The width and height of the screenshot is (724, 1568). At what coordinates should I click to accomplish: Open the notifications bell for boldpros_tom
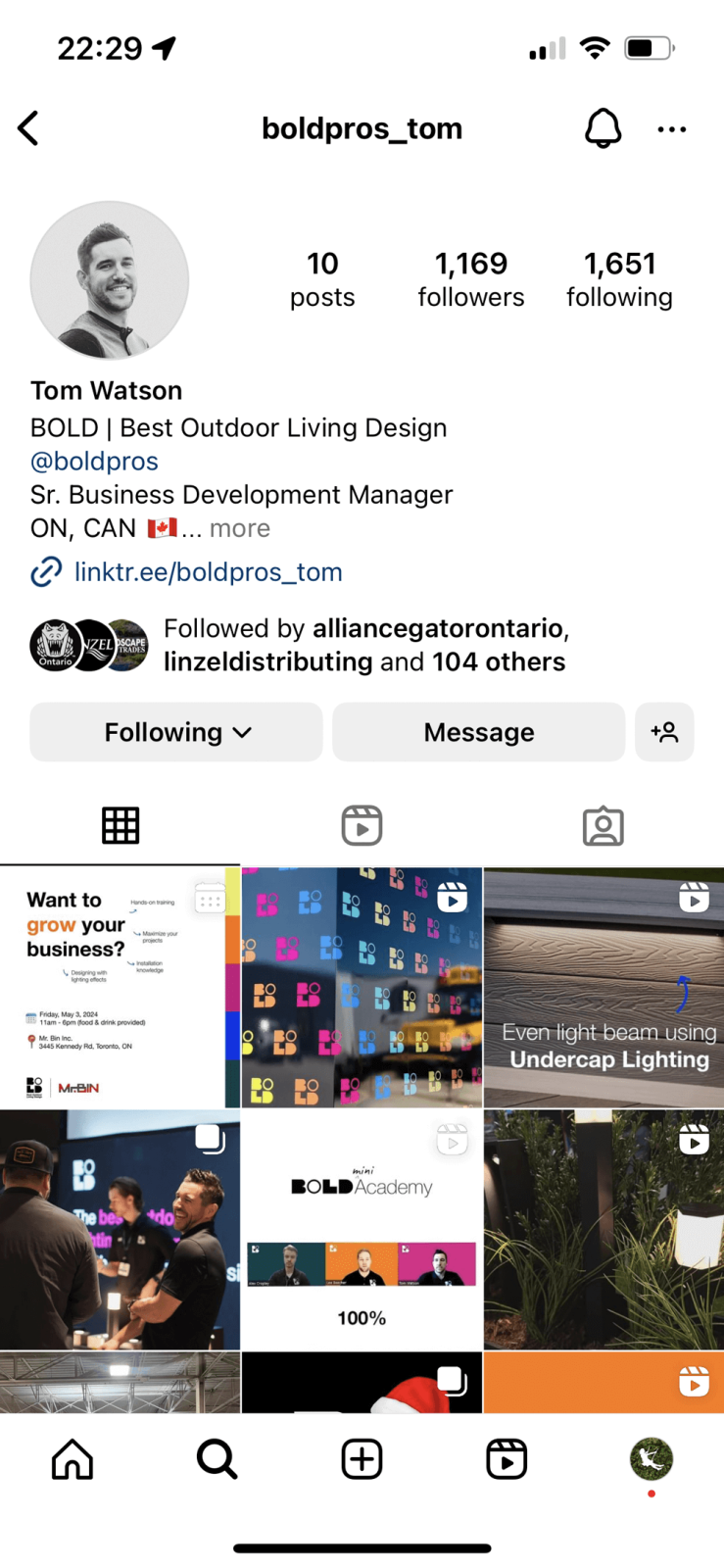pyautogui.click(x=603, y=128)
